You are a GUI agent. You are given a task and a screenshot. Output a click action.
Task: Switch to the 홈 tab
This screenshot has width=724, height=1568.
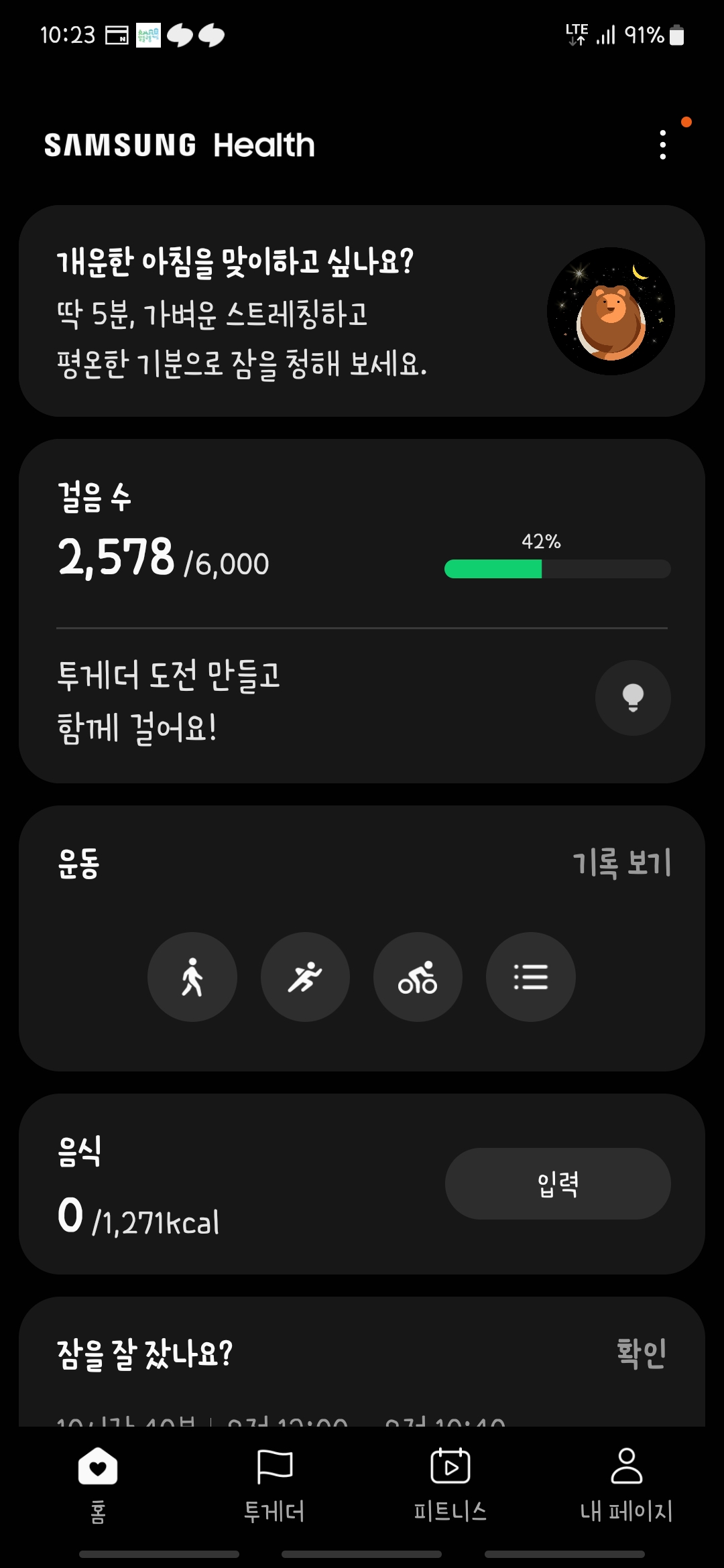click(98, 1482)
